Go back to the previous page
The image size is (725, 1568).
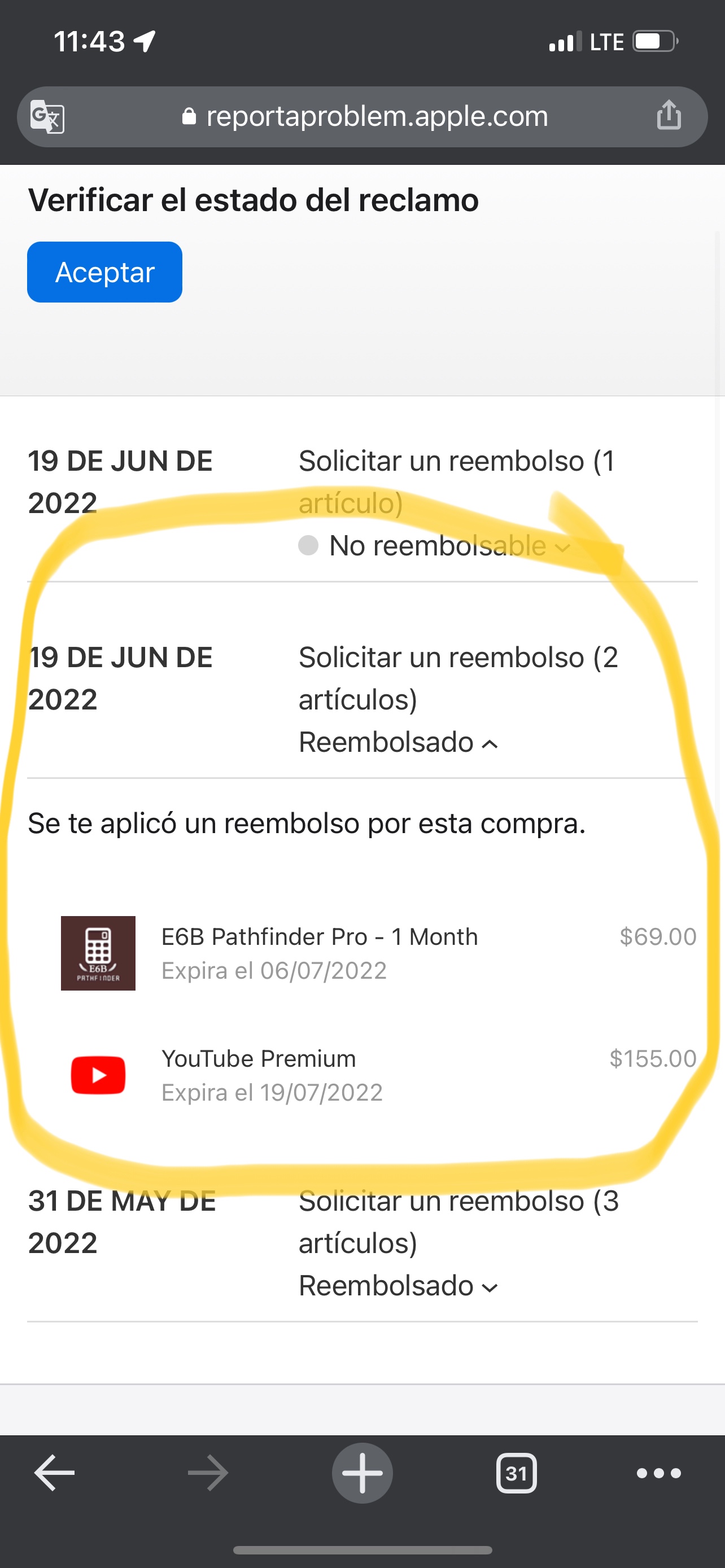pos(55,1473)
